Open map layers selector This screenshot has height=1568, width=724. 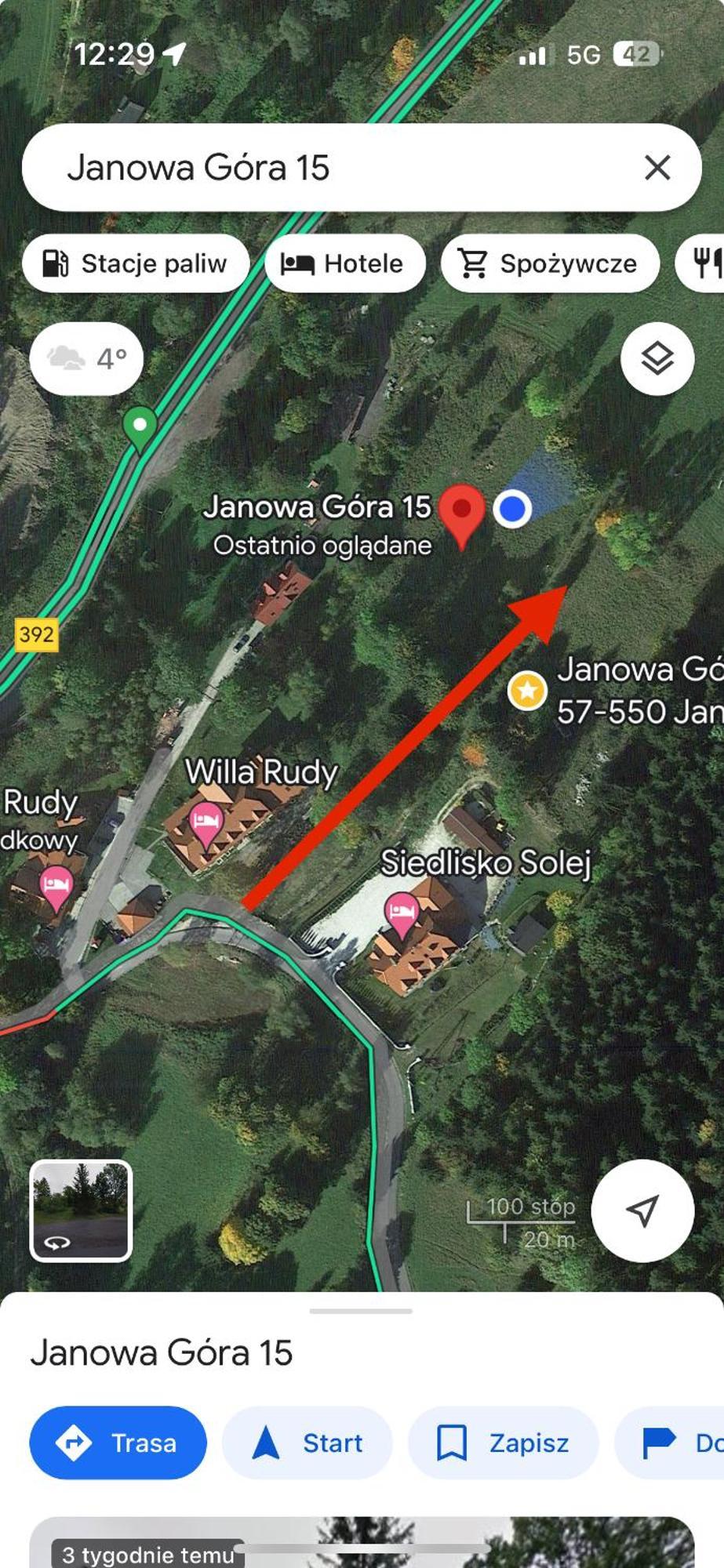click(x=657, y=358)
